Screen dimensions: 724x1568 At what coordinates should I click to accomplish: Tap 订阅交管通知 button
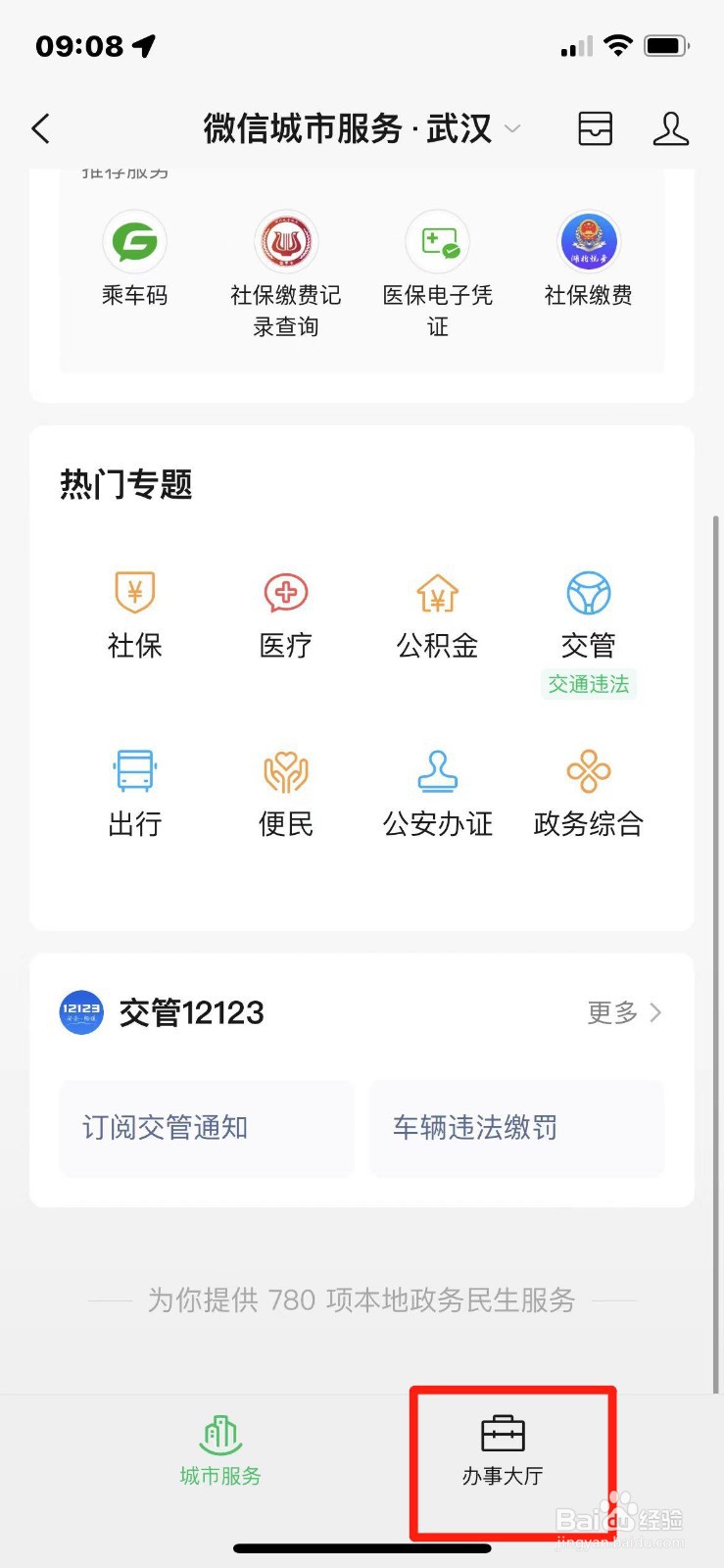pyautogui.click(x=207, y=1128)
